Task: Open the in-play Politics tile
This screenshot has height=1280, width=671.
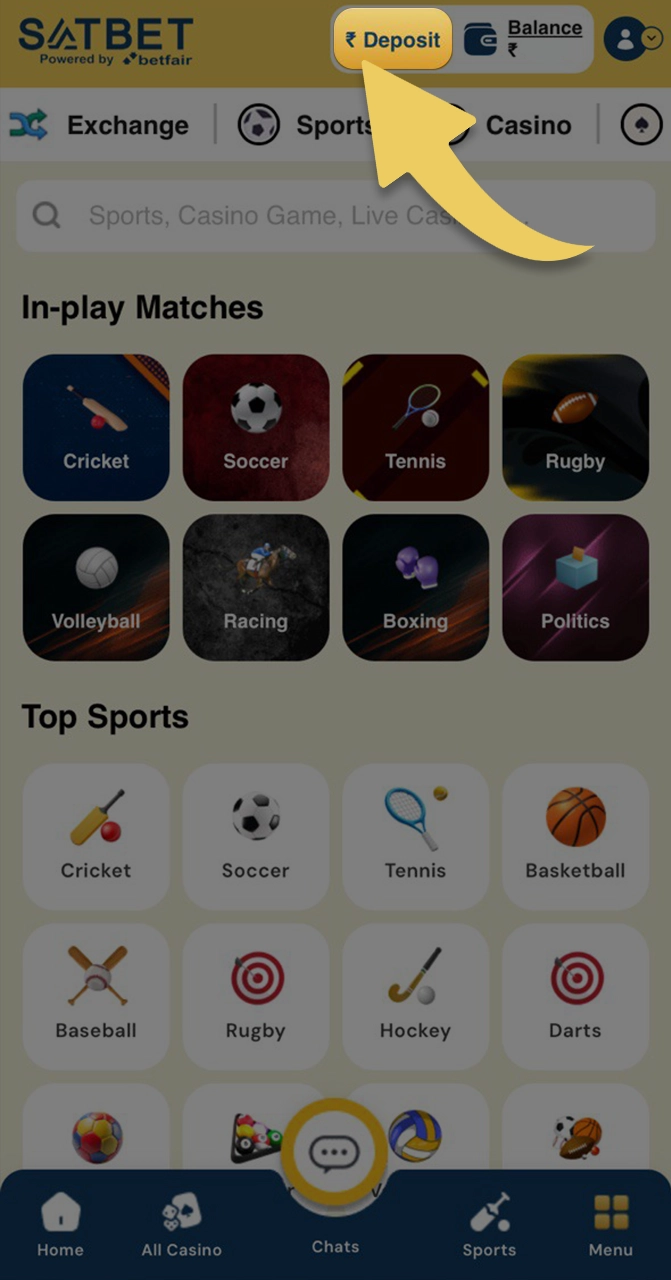Action: pos(575,587)
